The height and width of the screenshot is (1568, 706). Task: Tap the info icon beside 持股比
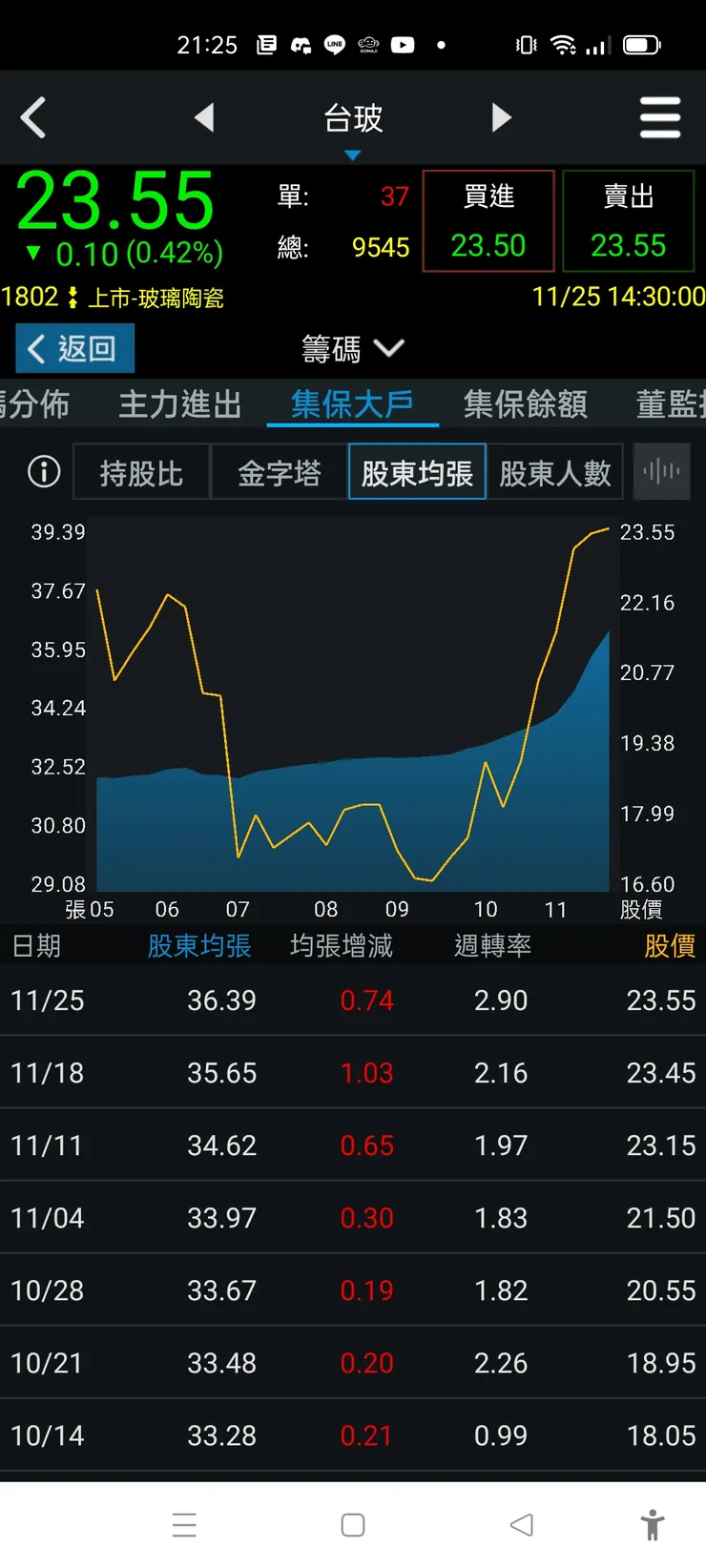pos(43,471)
